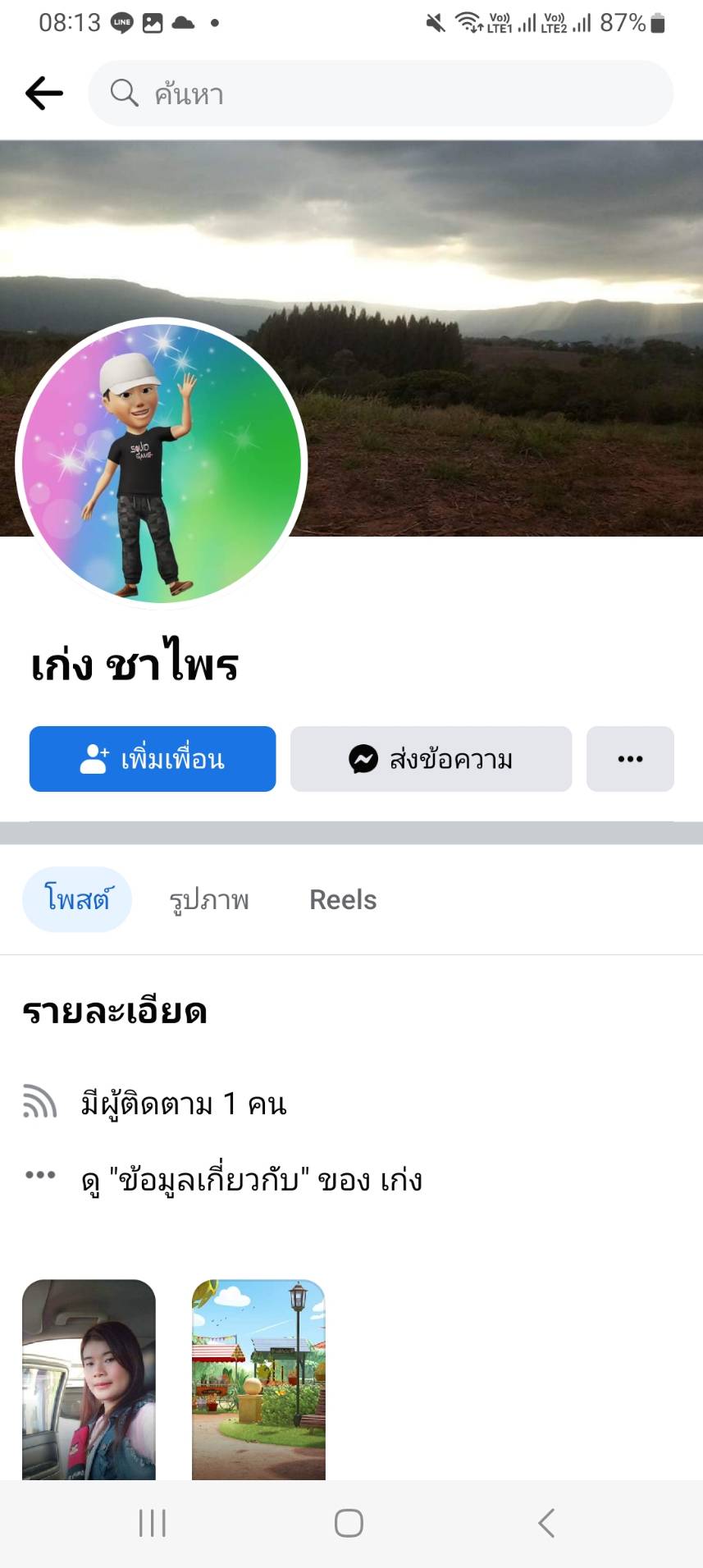Open the avatar profile picture
The height and width of the screenshot is (1568, 703).
[161, 463]
